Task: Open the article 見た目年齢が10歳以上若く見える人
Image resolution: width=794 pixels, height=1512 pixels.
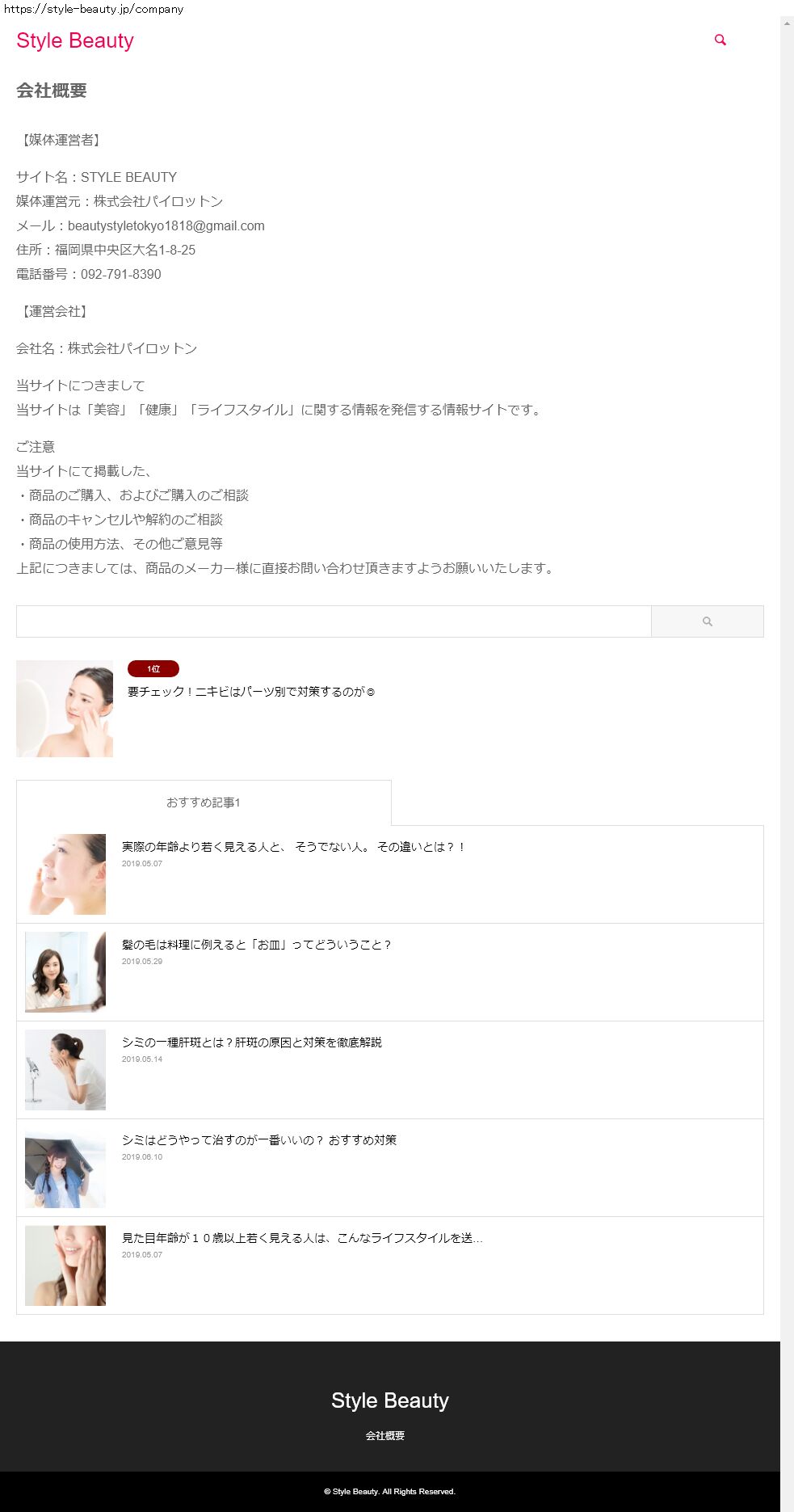Action: (301, 1238)
